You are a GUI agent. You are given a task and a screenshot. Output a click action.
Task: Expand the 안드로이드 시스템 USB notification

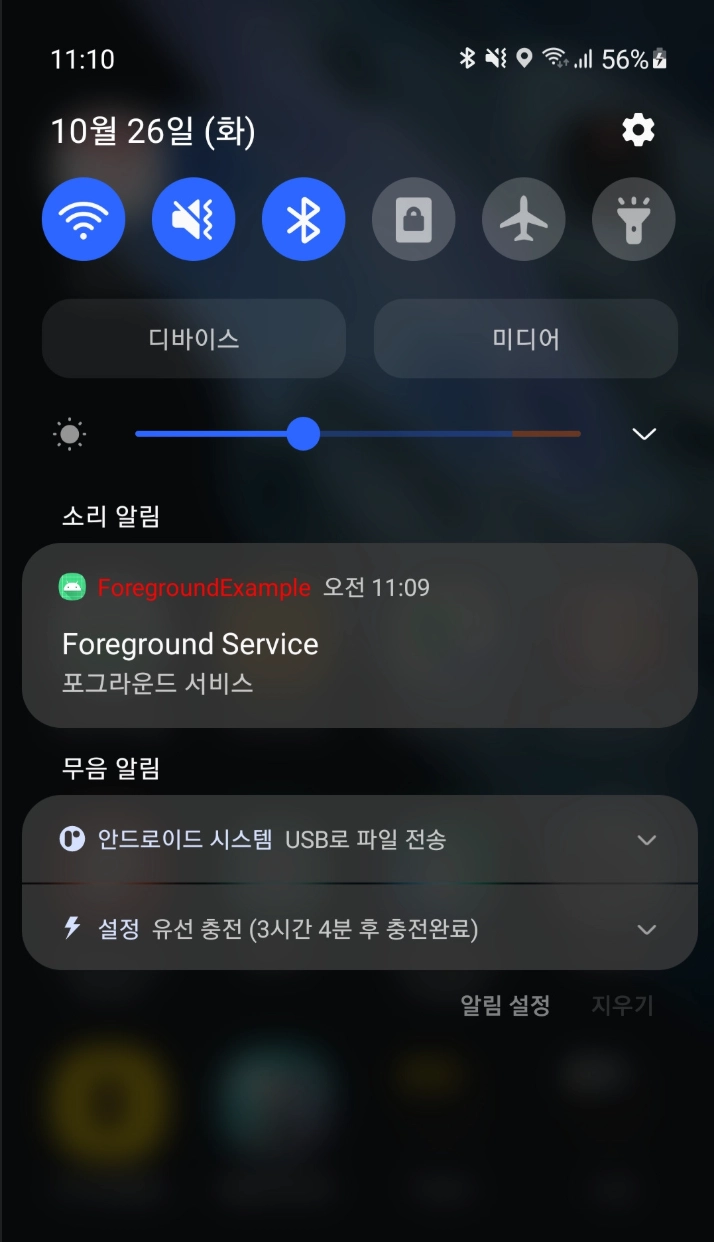coord(646,840)
